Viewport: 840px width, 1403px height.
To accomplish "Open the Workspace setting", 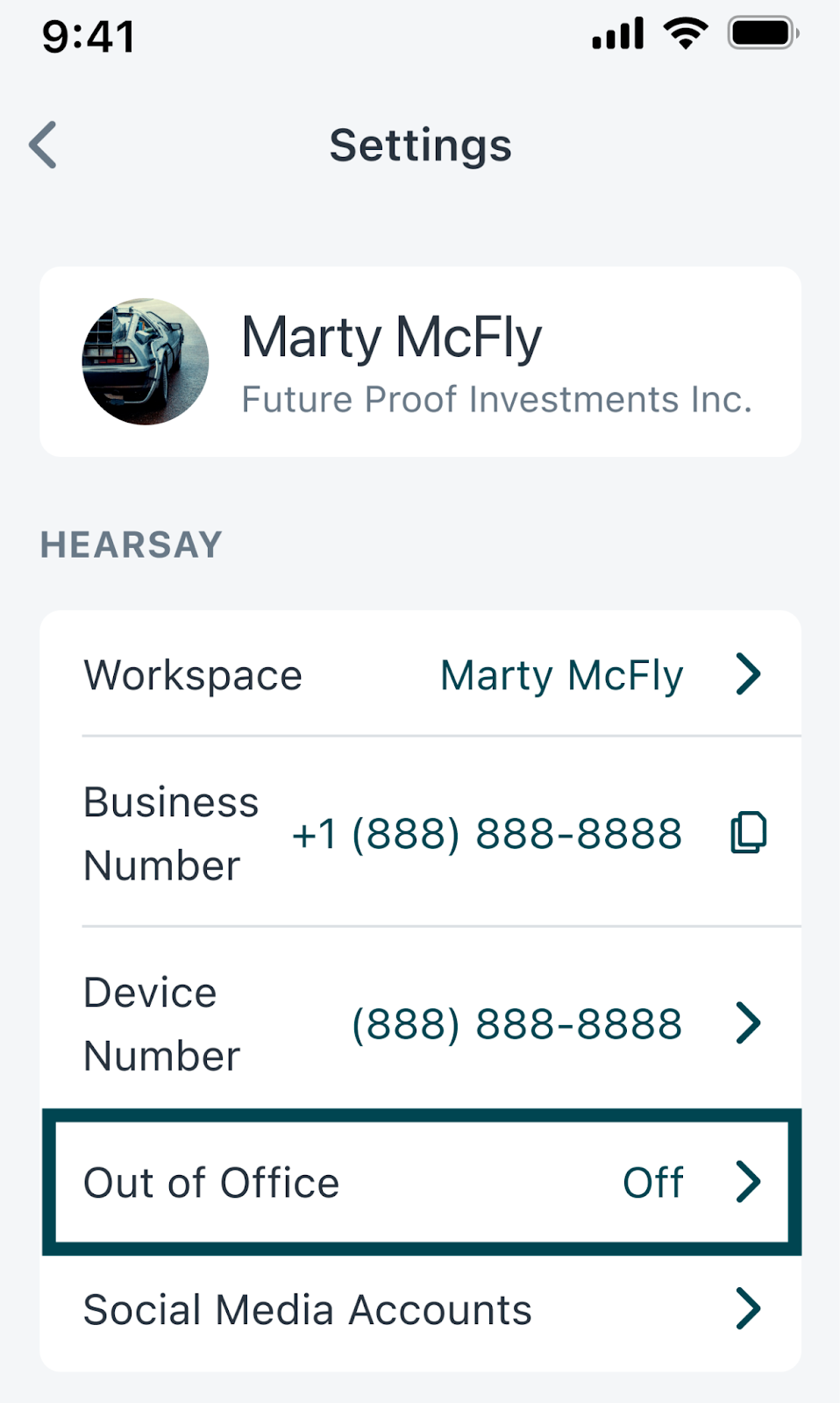I will pos(420,674).
